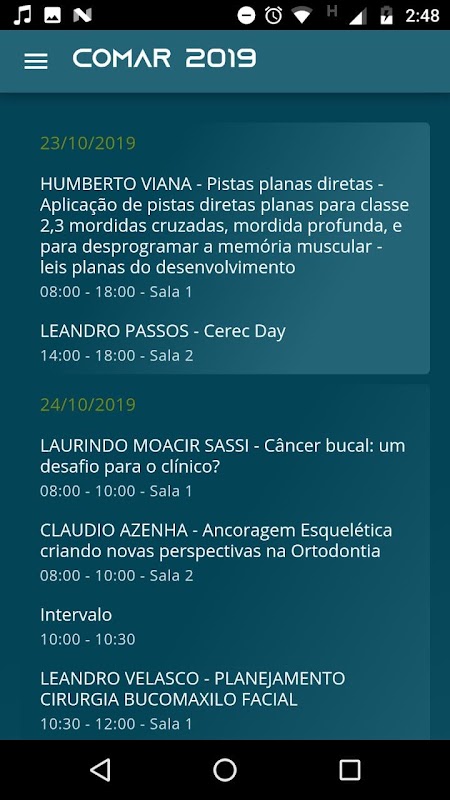Open the LEANDRO VELASCO Bucomaxilo Facial session
The width and height of the screenshot is (450, 800).
(225, 701)
